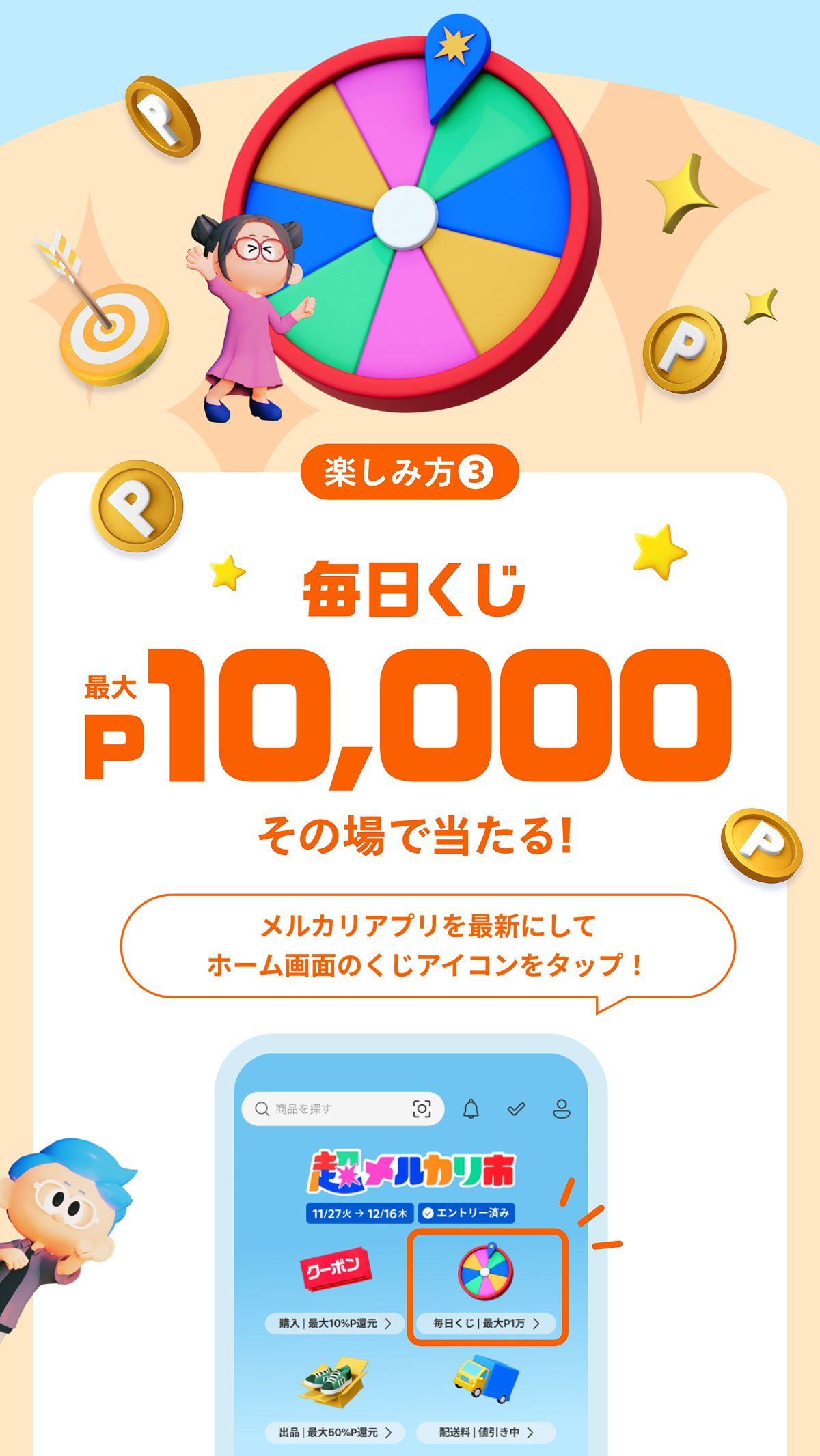Expand 購入|最大10%P還元 via its chevron
Viewport: 820px width, 1456px height.
point(389,1323)
